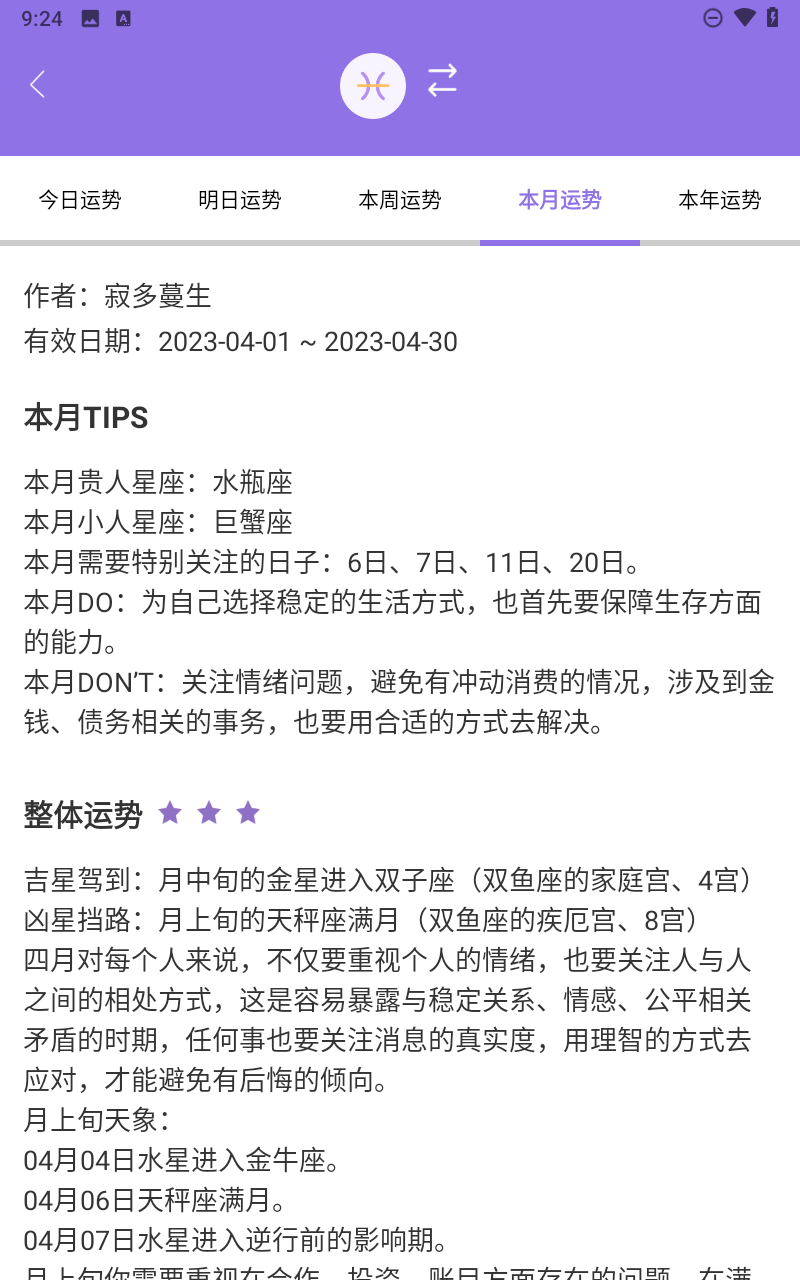Image resolution: width=800 pixels, height=1280 pixels.
Task: Open the 本周运势 tab
Action: (400, 200)
